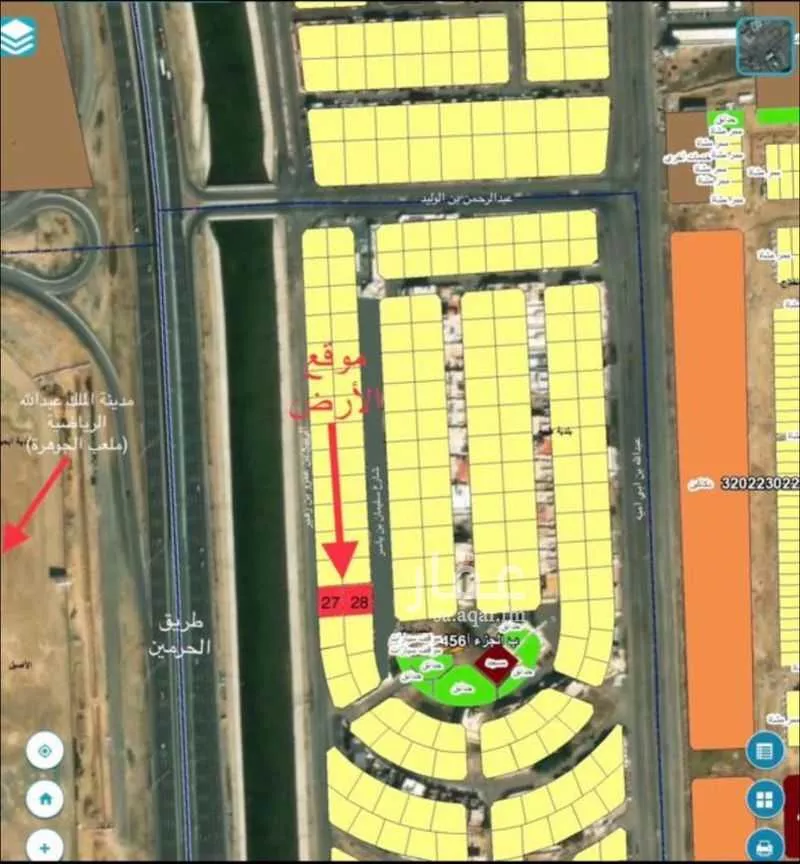Screen dimensions: 800x864
Task: Open the map layers panel
Action: click(x=19, y=36)
